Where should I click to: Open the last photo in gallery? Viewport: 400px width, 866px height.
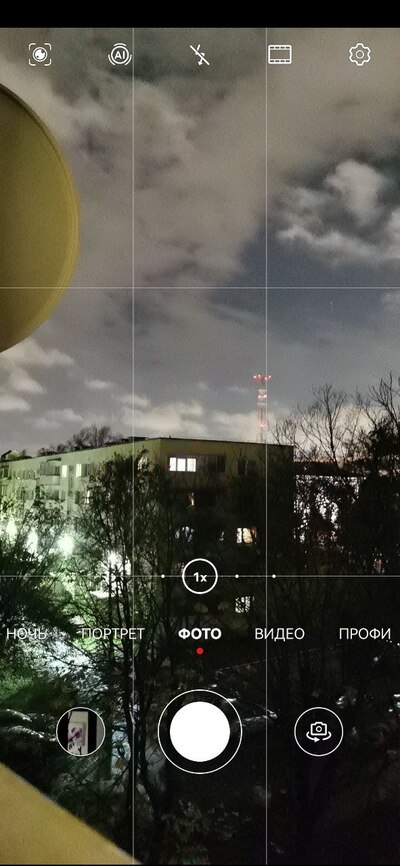81,731
